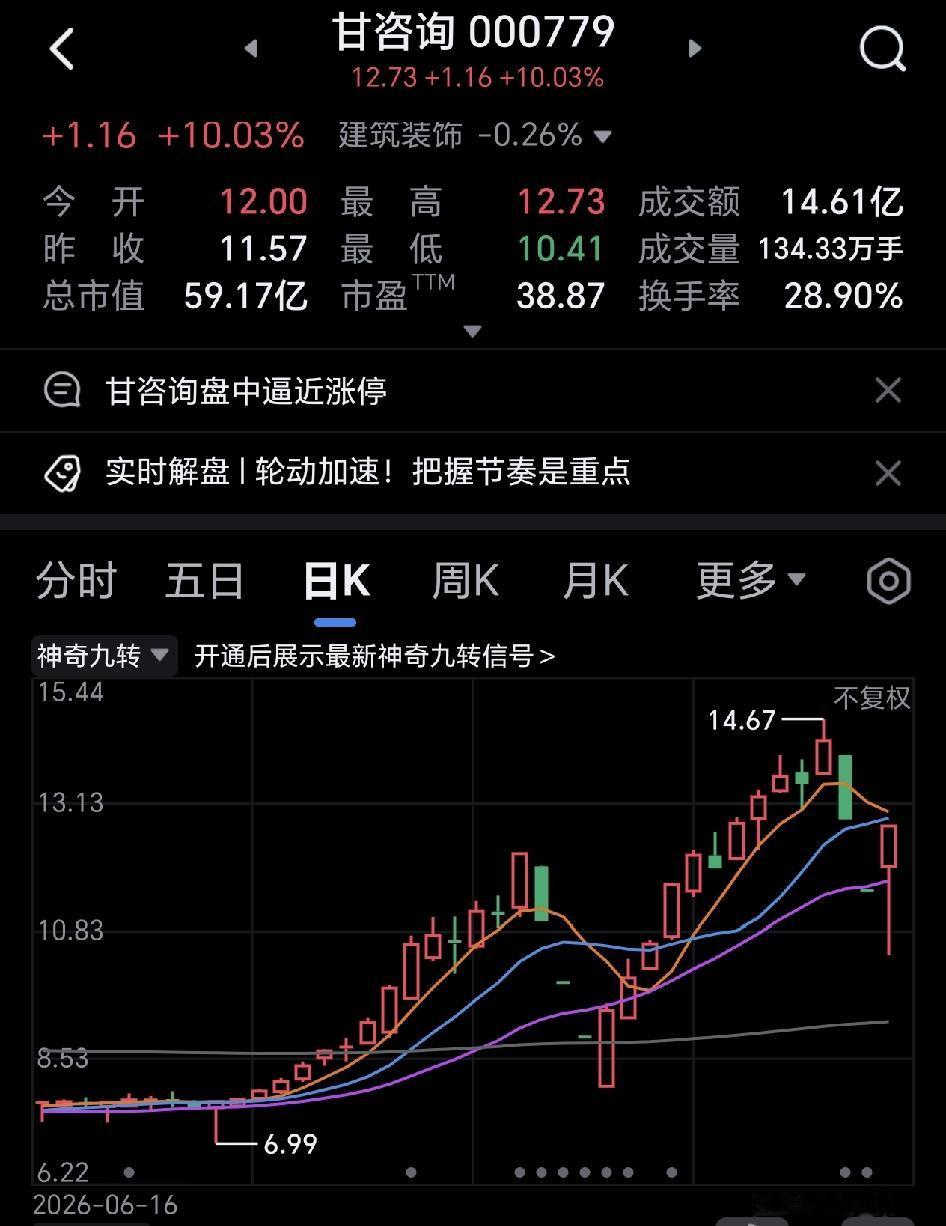Image resolution: width=946 pixels, height=1226 pixels.
Task: Select the 五日 chart tab
Action: tap(205, 580)
